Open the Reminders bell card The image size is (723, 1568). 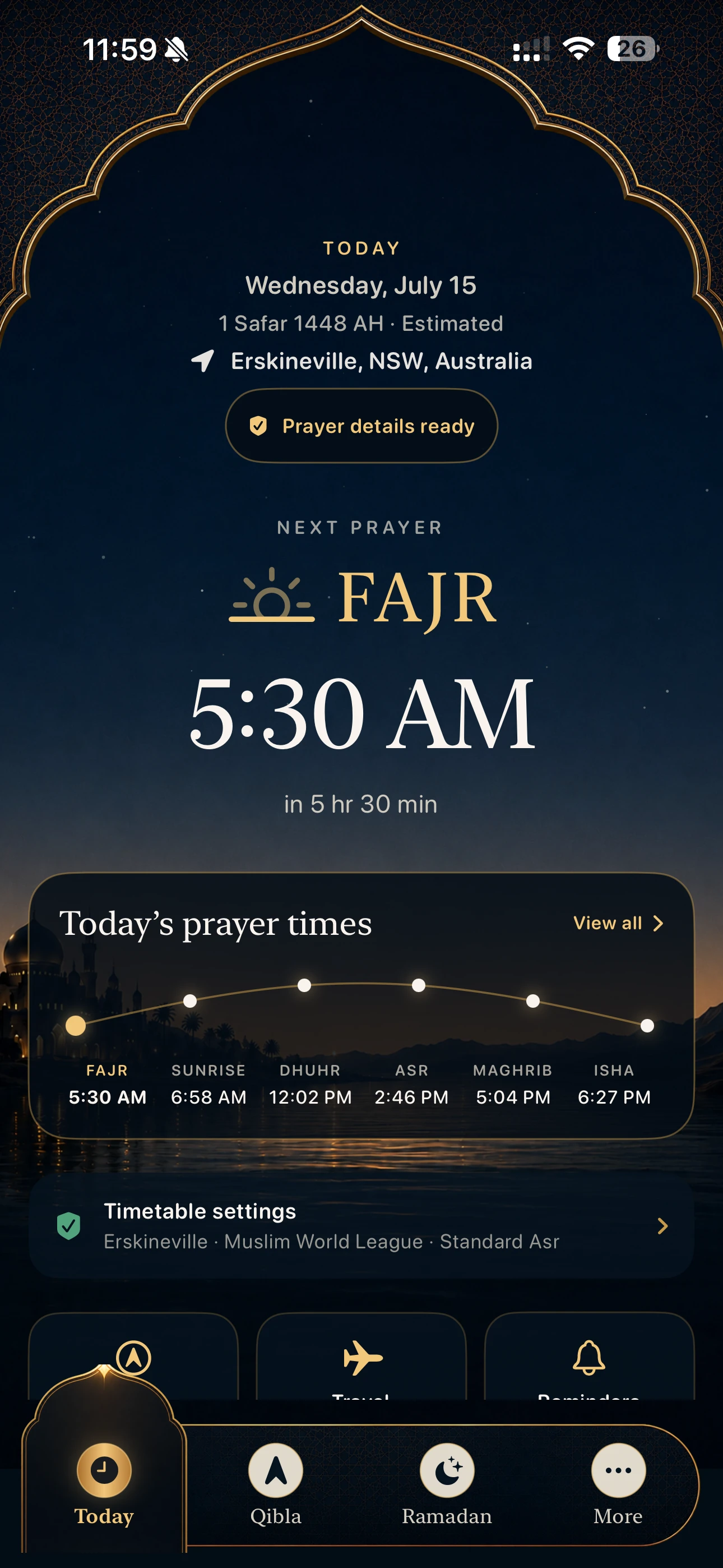(x=589, y=1356)
